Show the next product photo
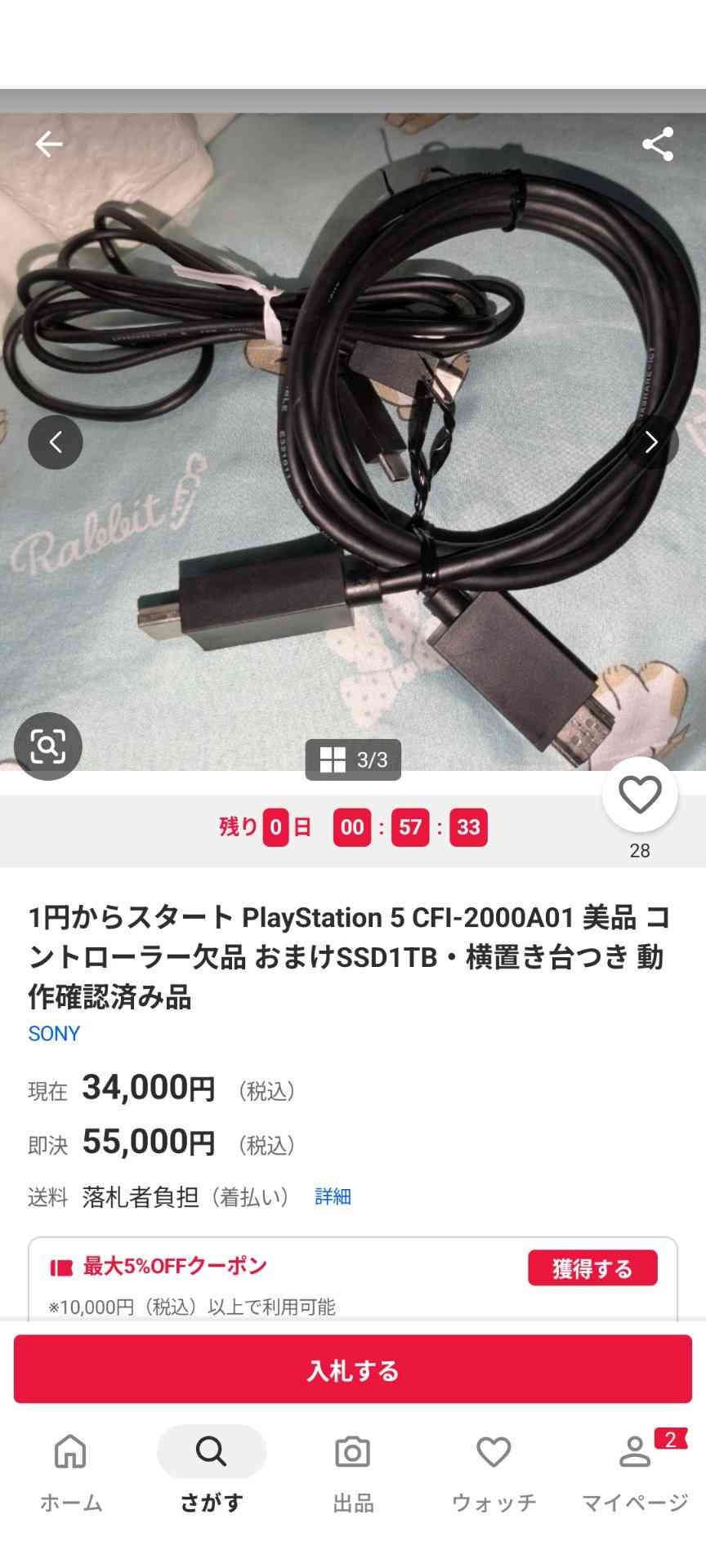Viewport: 706px width, 1568px height. click(650, 443)
